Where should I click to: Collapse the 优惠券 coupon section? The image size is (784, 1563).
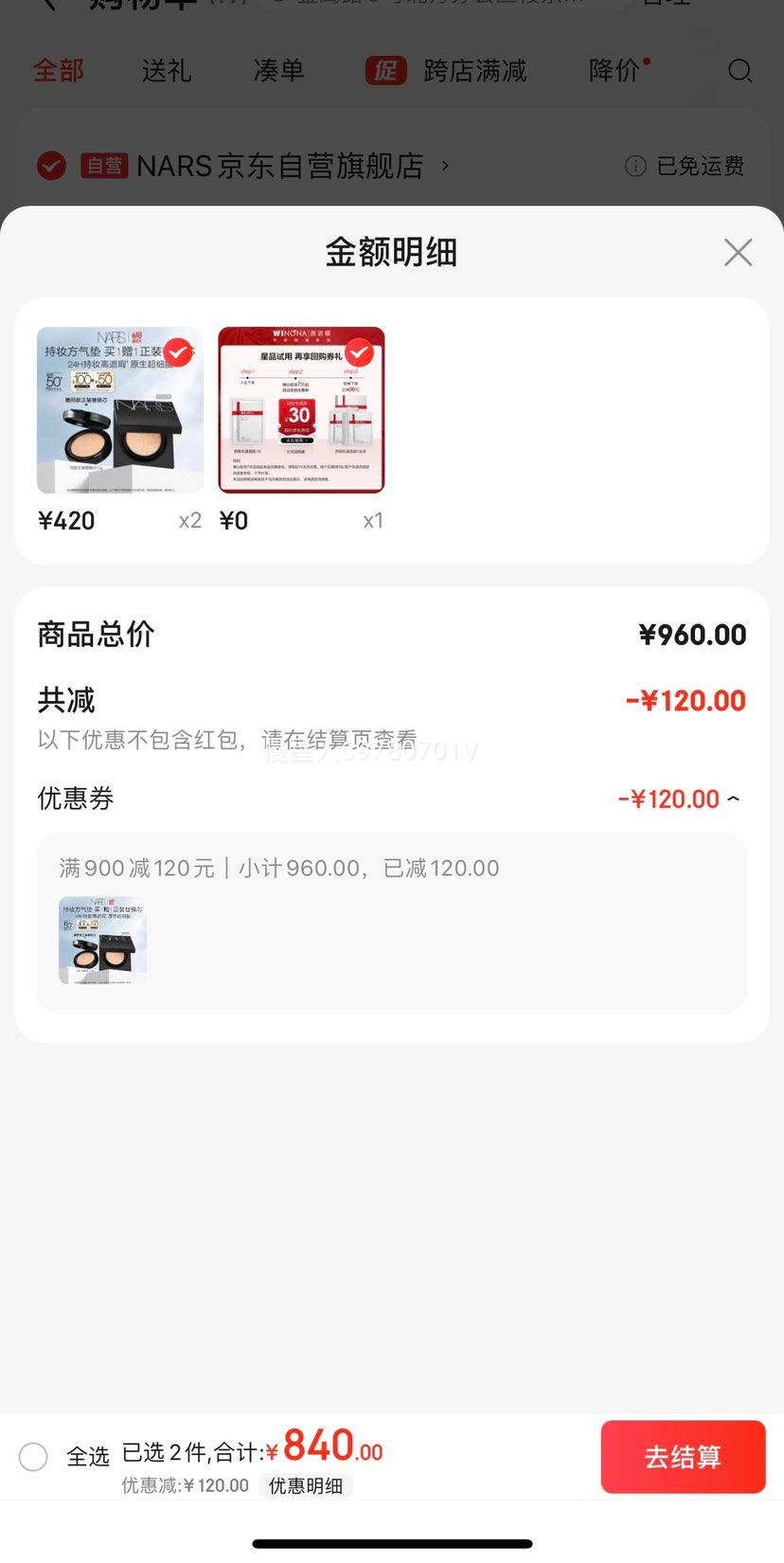point(733,799)
